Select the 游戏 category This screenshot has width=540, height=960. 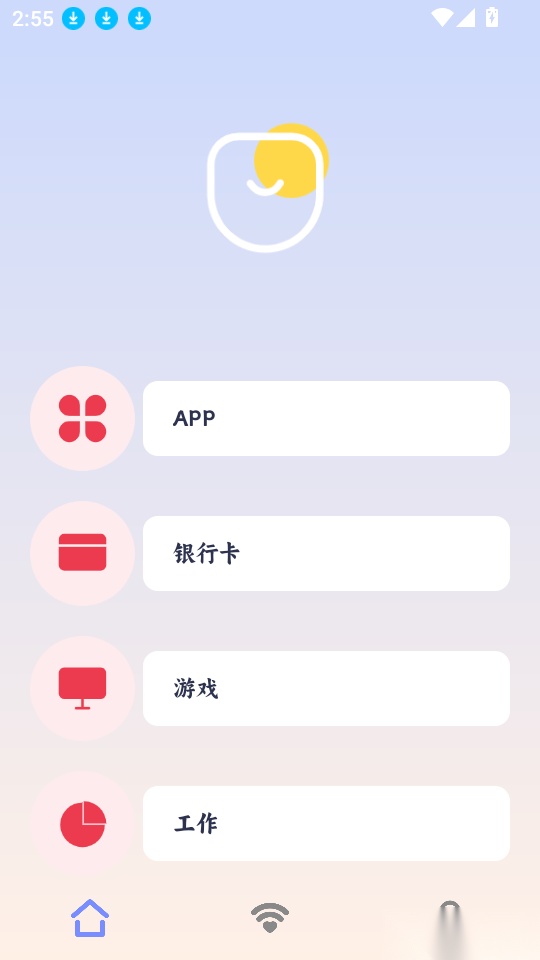tap(326, 688)
